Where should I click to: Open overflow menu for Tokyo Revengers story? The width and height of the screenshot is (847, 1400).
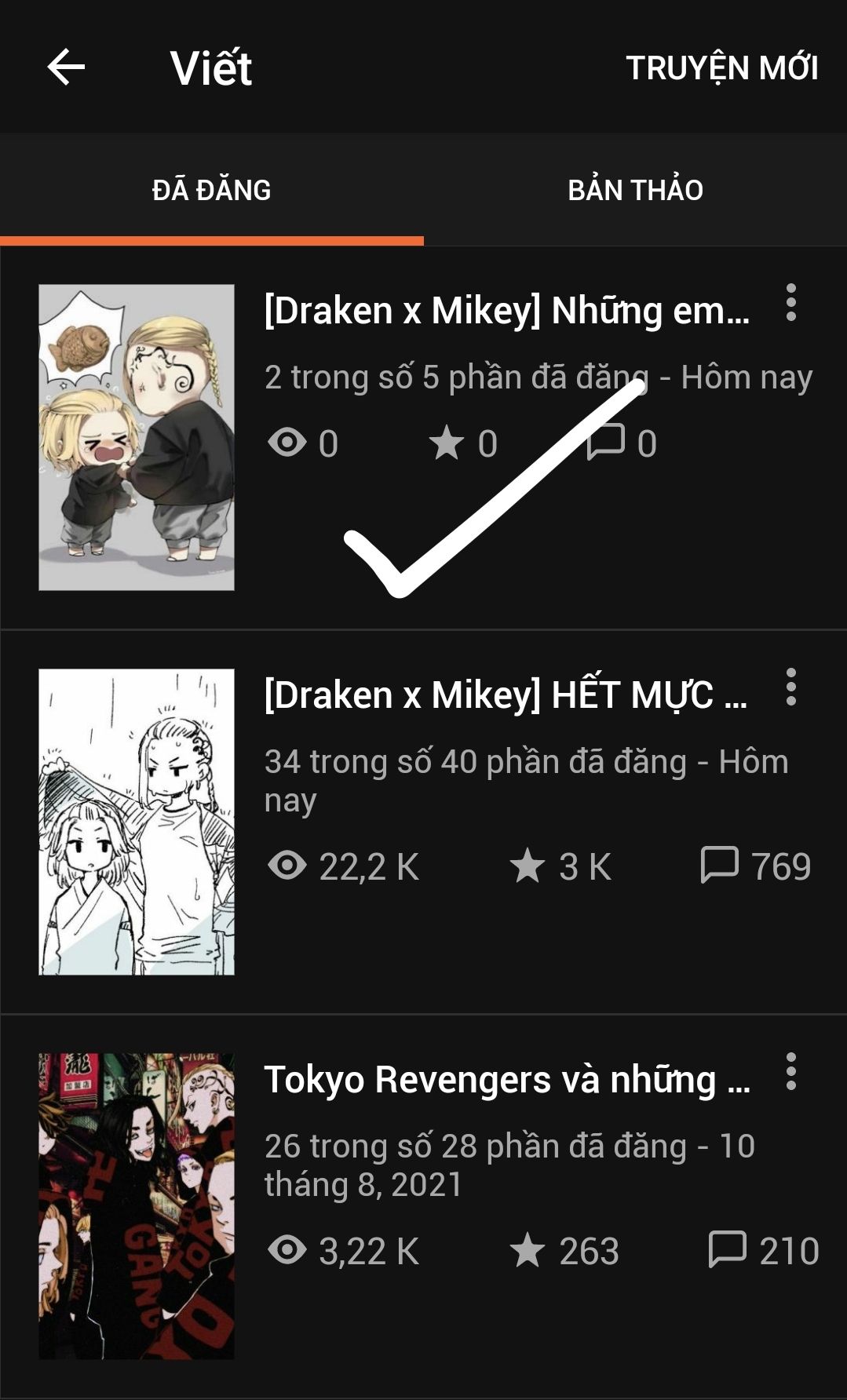[790, 1072]
